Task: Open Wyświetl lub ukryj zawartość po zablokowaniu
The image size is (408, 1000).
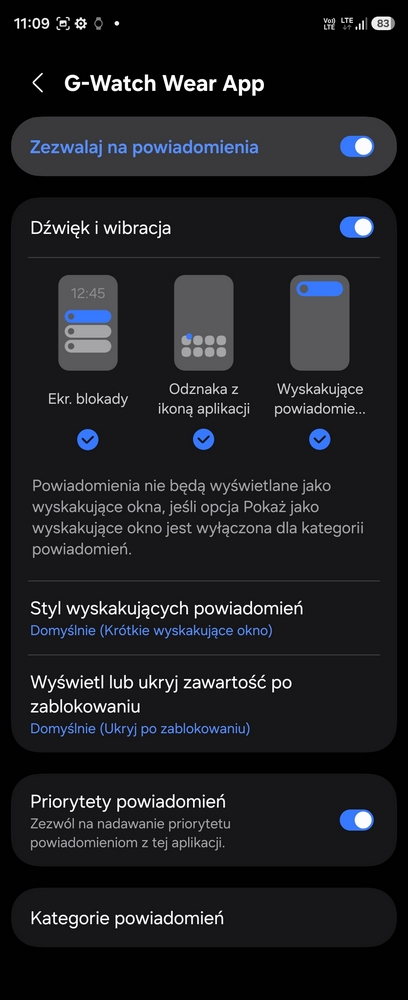Action: click(204, 703)
